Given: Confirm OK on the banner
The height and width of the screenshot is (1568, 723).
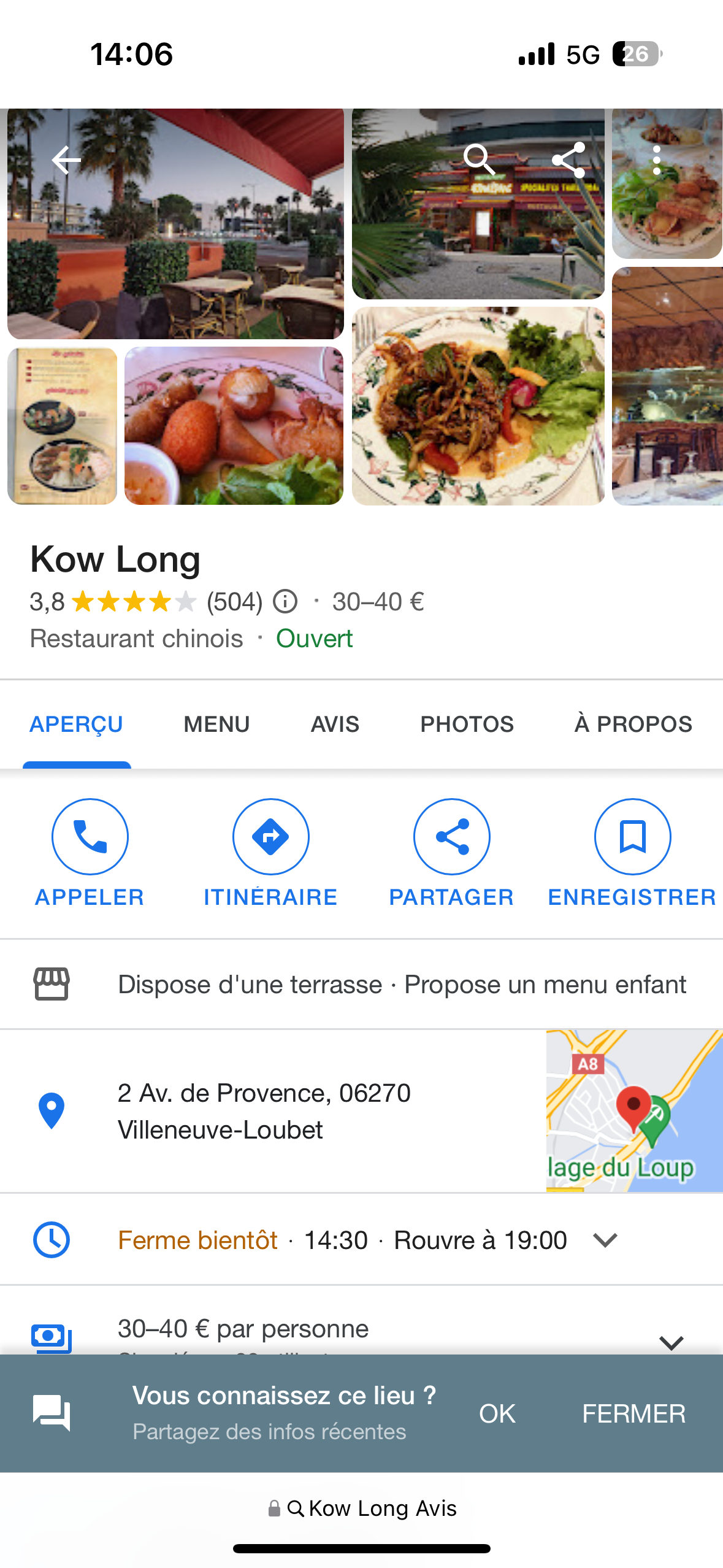Looking at the screenshot, I should point(497,1413).
